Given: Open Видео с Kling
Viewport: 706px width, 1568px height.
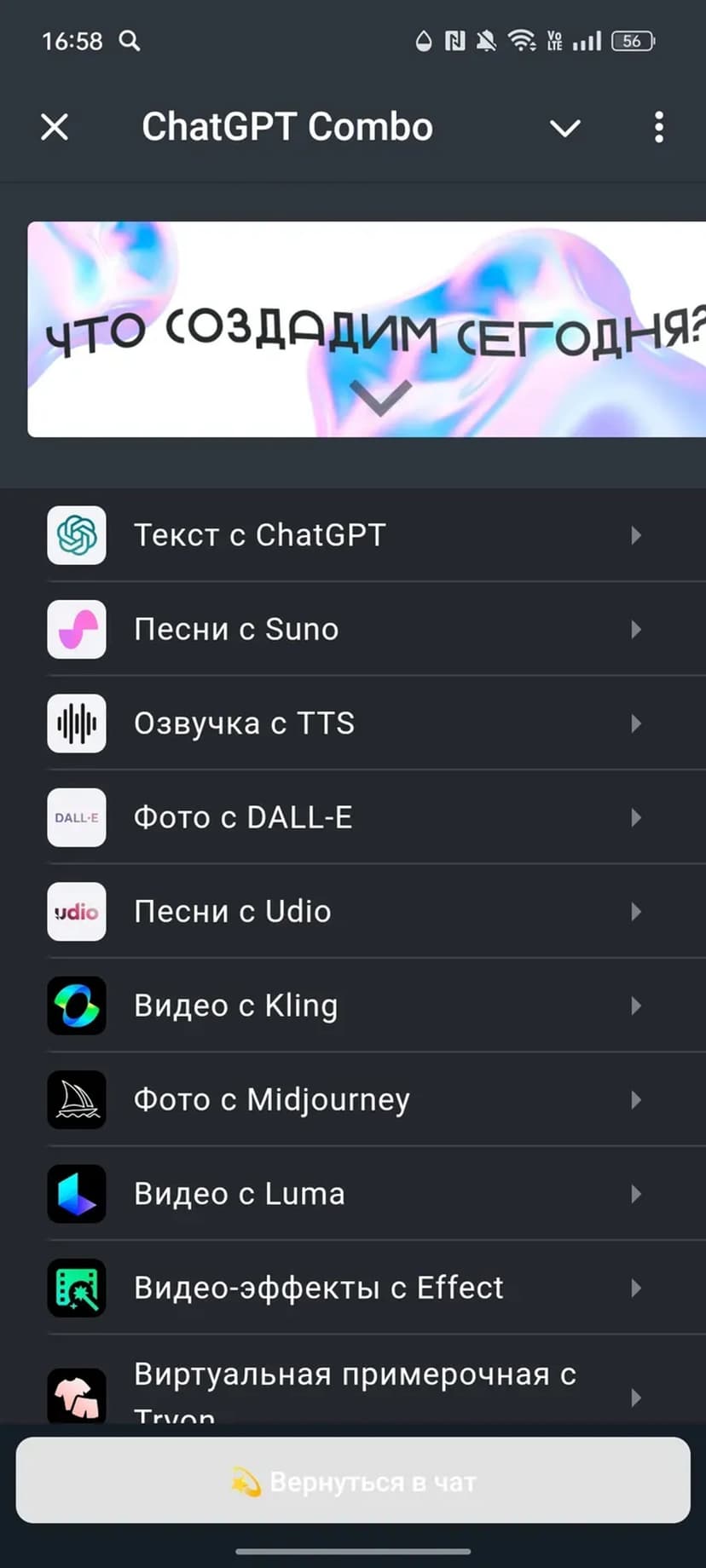Looking at the screenshot, I should click(341, 1006).
